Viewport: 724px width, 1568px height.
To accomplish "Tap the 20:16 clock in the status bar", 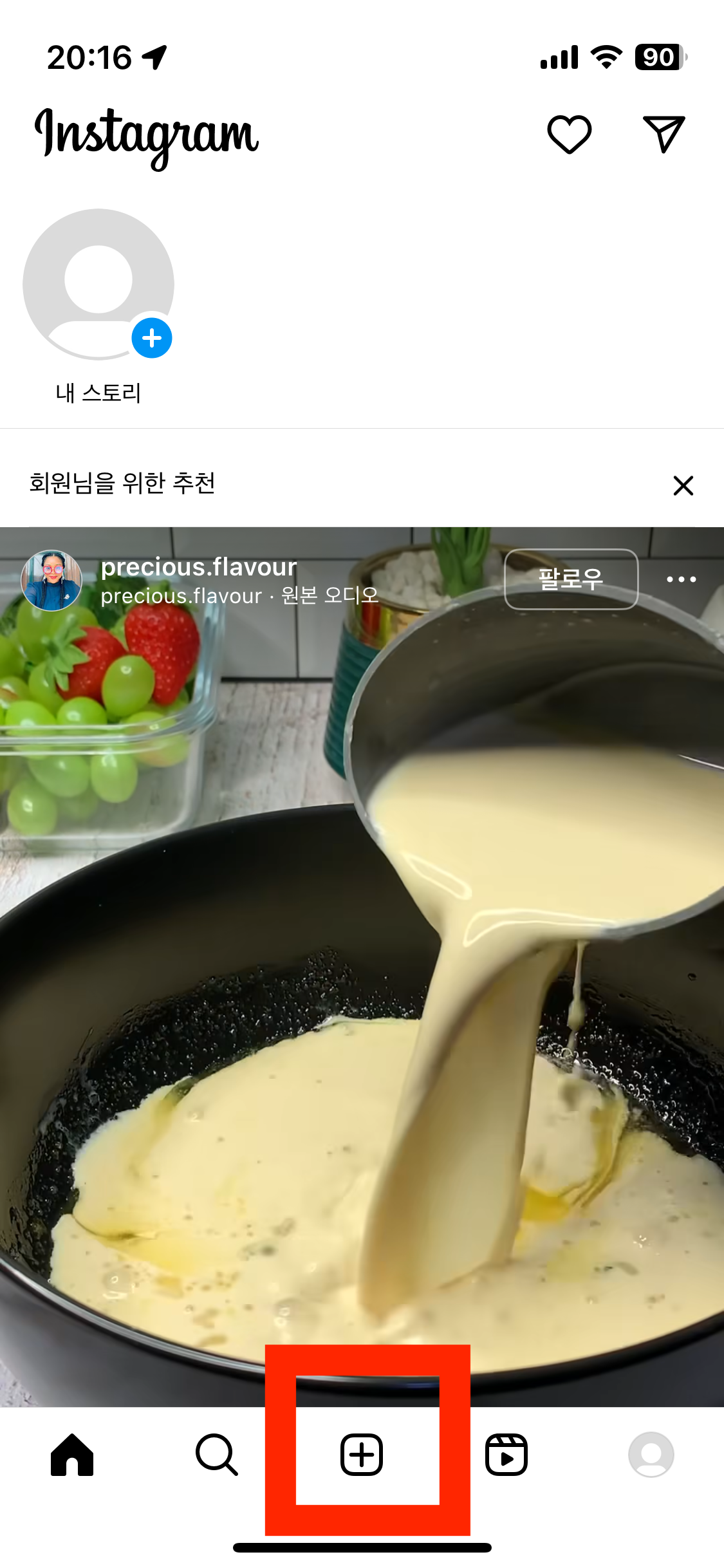I will (91, 57).
